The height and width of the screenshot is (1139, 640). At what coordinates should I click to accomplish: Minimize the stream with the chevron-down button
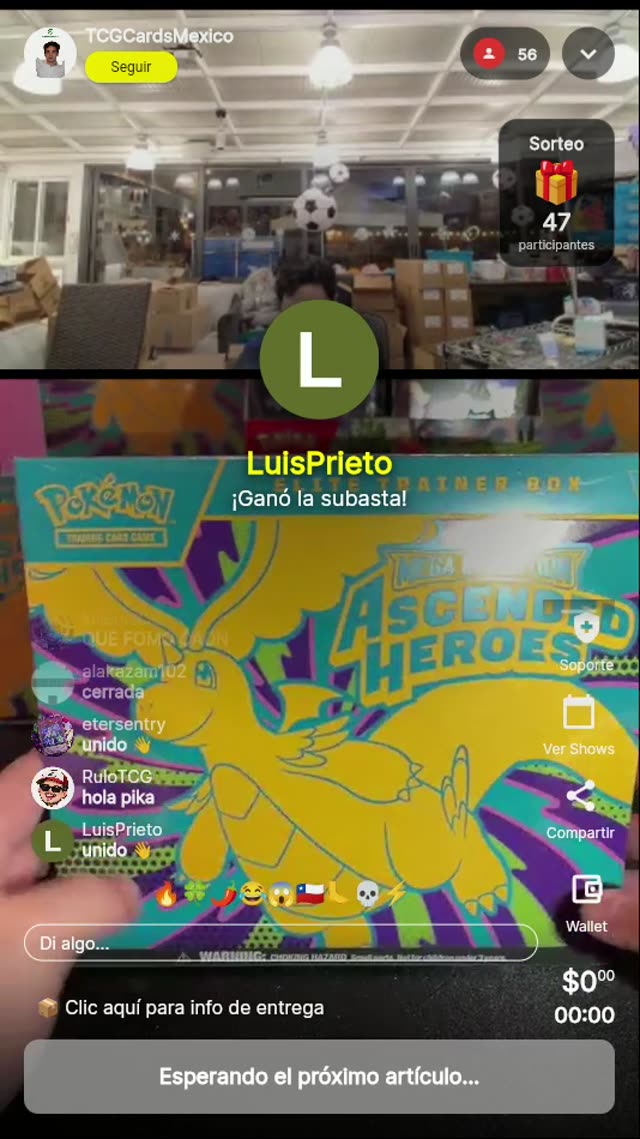point(588,54)
